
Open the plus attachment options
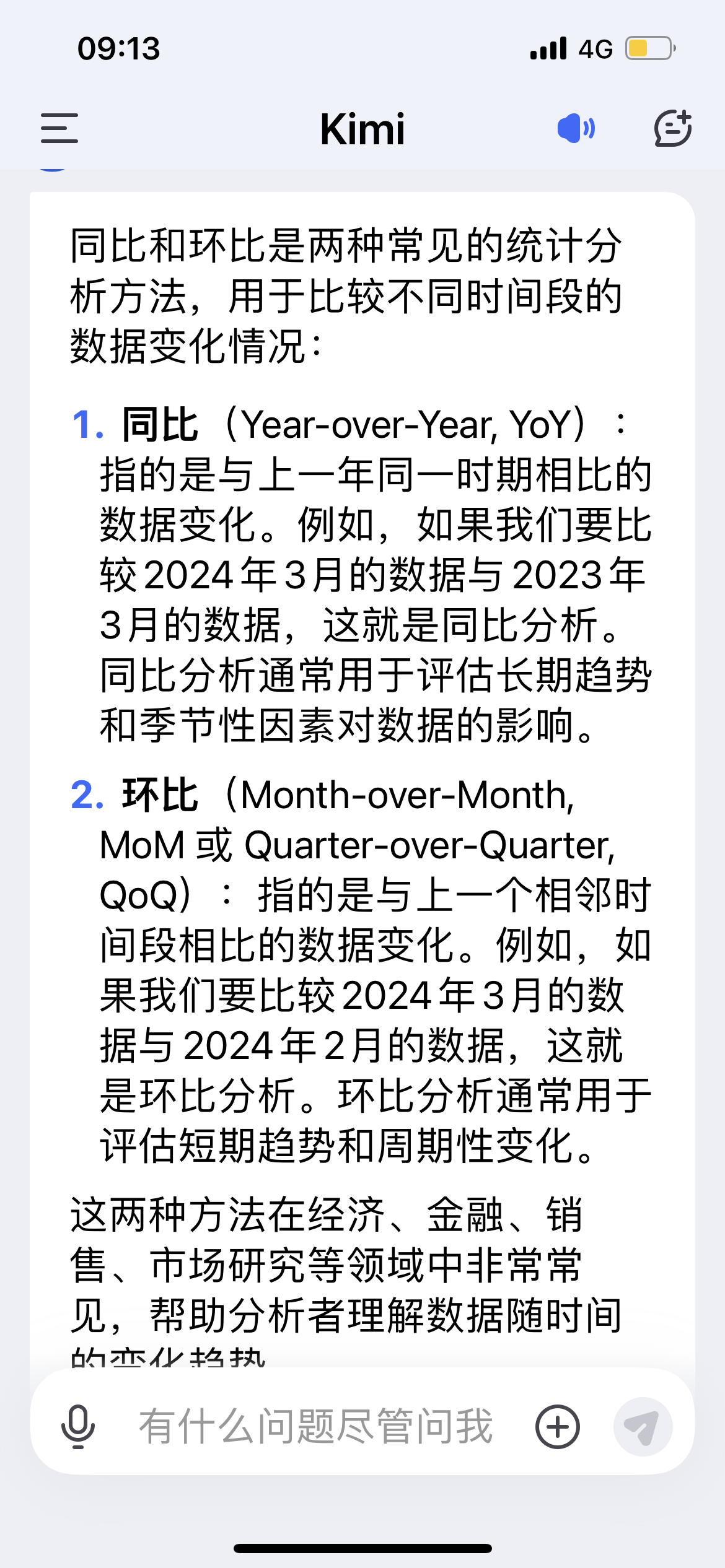coord(557,1427)
